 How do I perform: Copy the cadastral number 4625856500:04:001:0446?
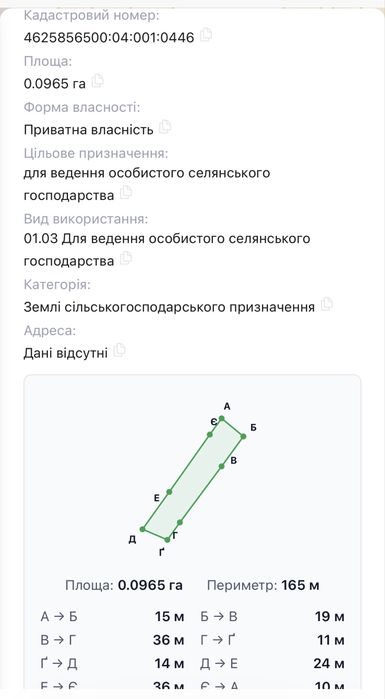pyautogui.click(x=206, y=35)
